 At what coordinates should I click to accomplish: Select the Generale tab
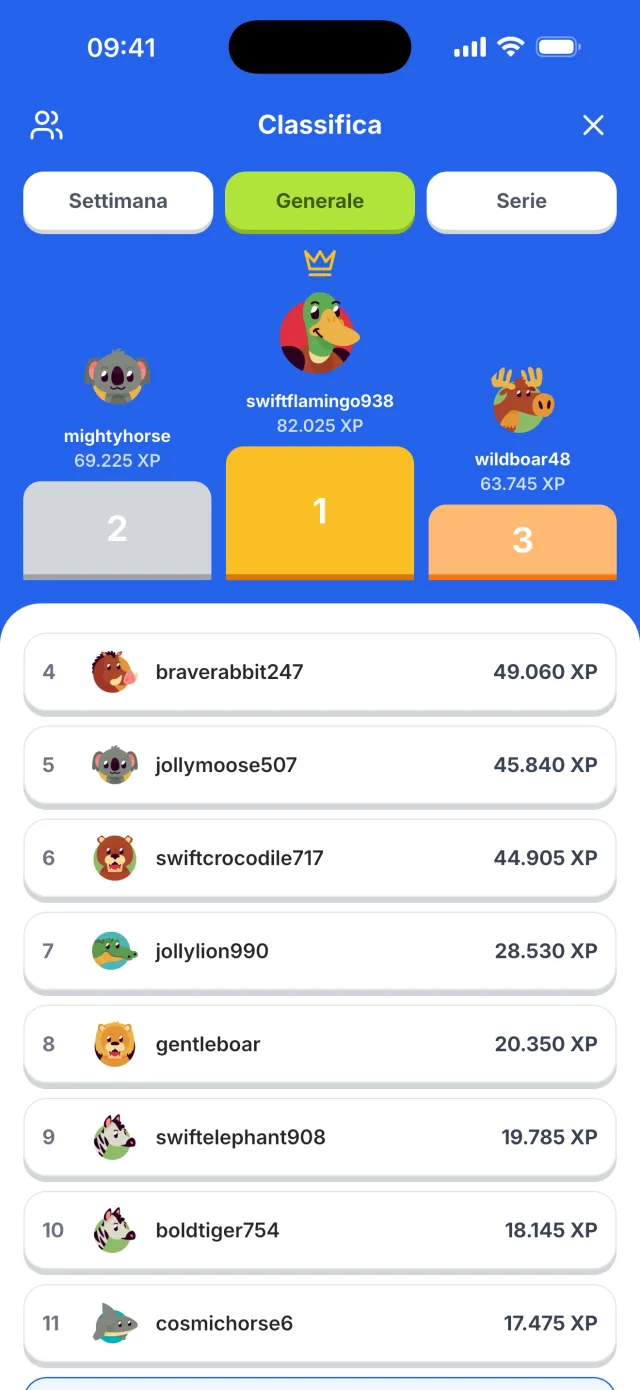click(x=320, y=201)
